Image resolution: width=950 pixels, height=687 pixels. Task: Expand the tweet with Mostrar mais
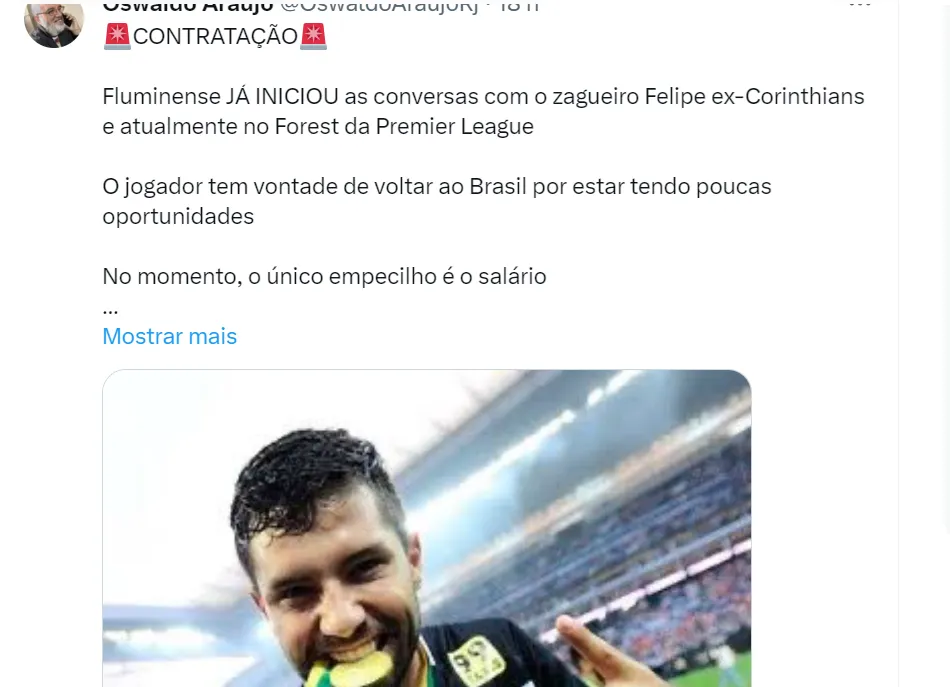169,336
